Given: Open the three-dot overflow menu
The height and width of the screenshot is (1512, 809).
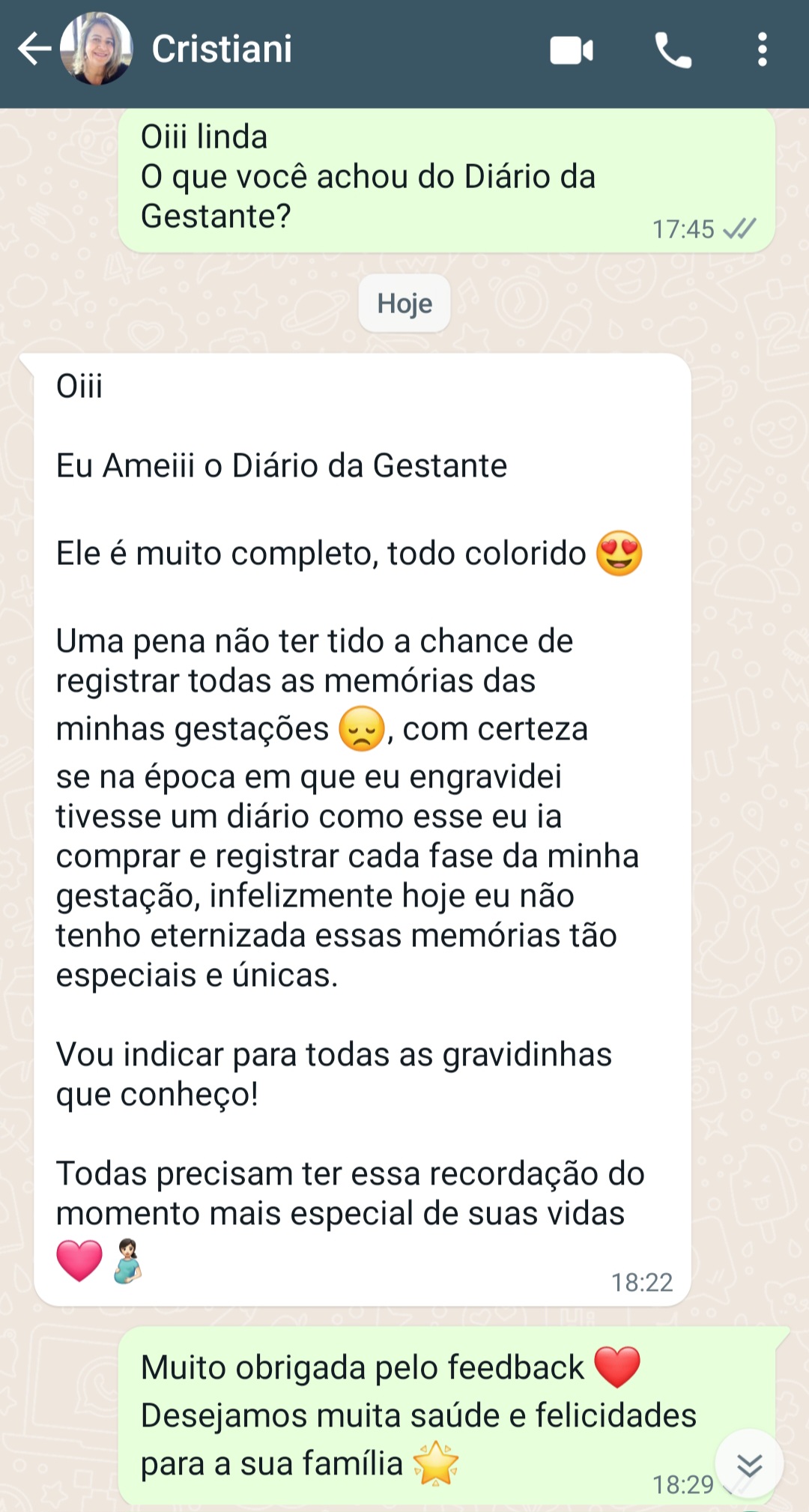Looking at the screenshot, I should click(x=762, y=50).
